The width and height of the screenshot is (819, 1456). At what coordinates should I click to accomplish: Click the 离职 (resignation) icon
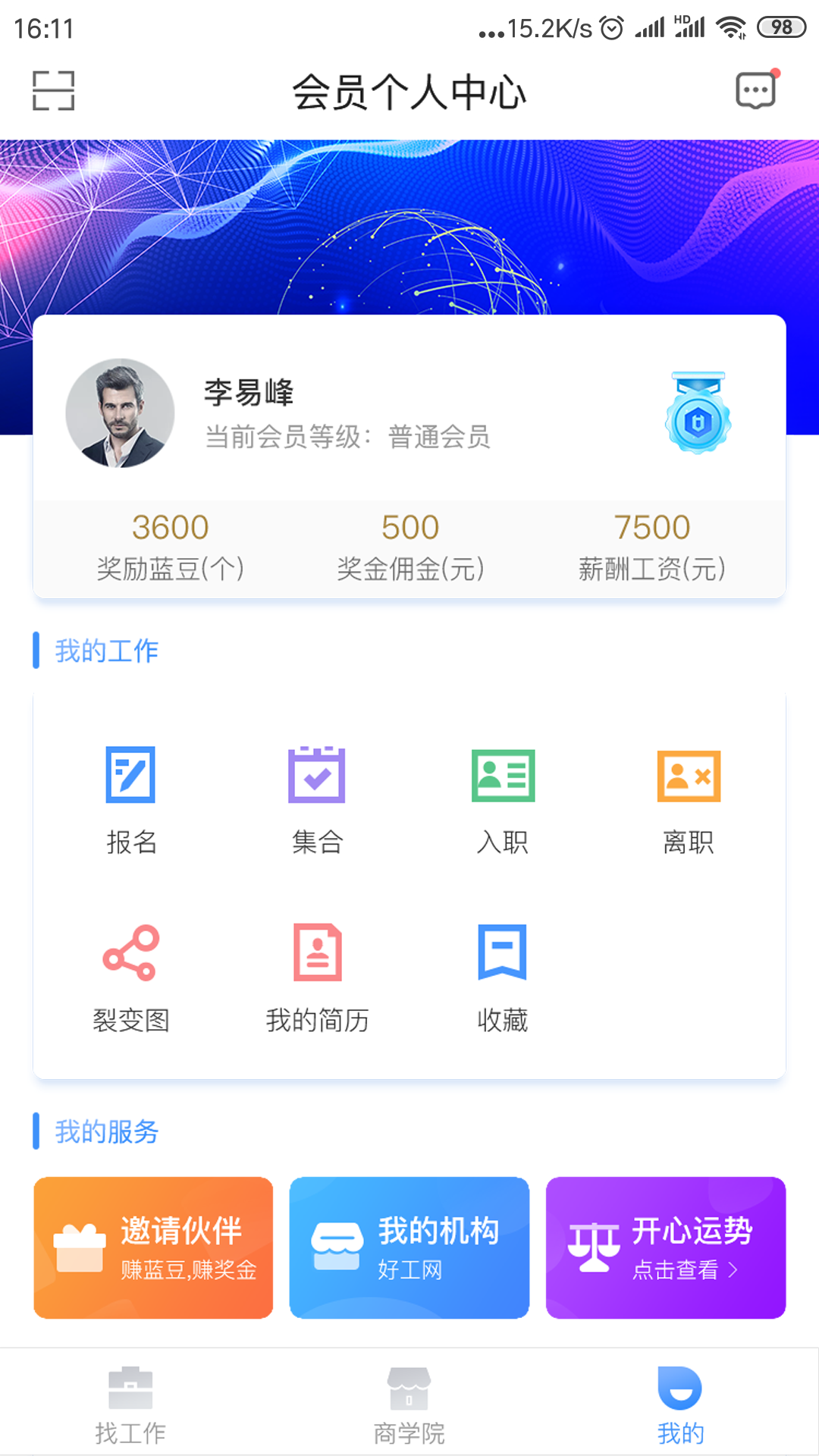(687, 775)
